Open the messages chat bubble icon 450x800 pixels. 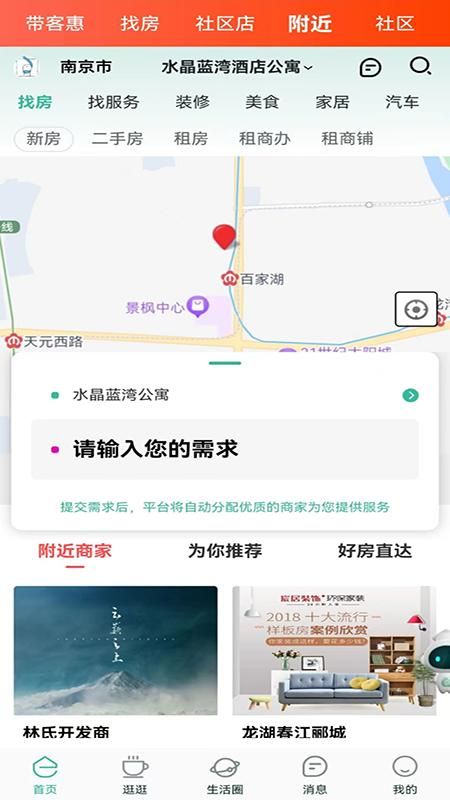click(370, 67)
